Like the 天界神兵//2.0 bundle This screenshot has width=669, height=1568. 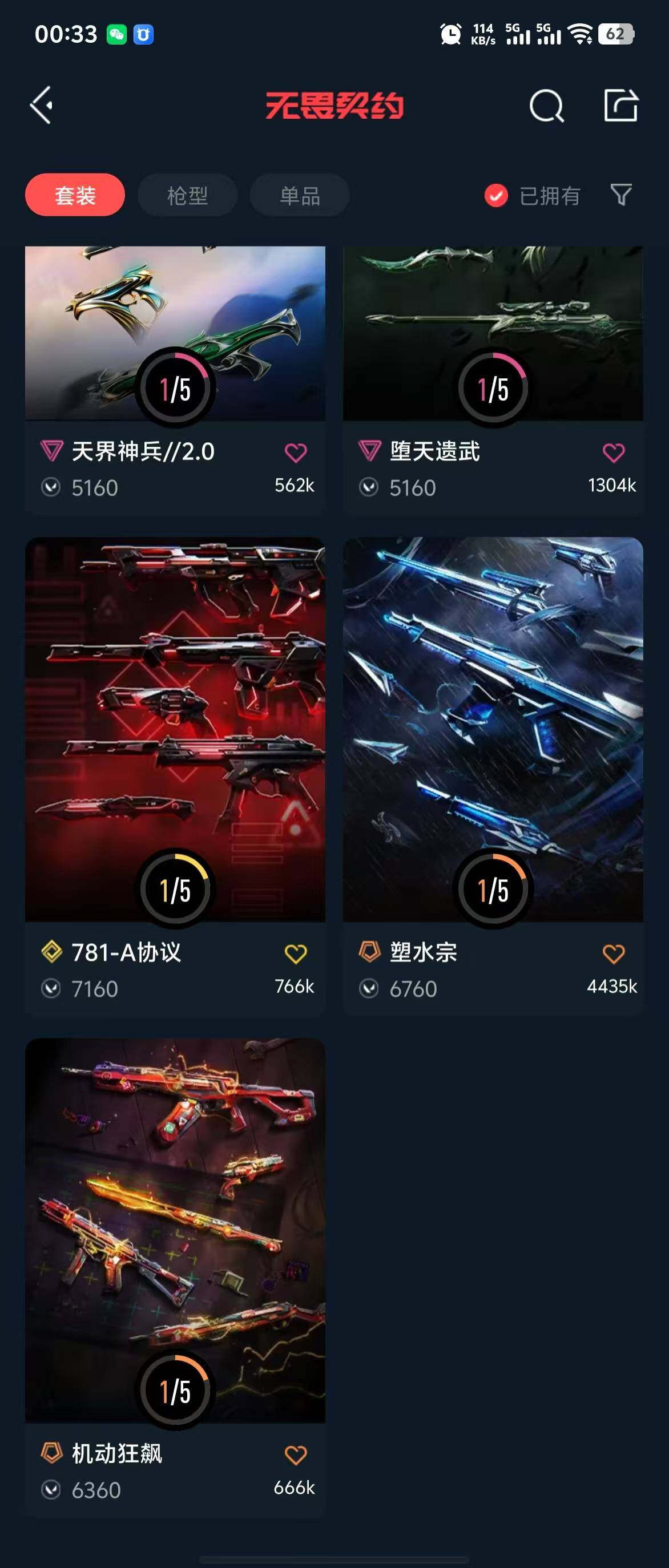(296, 453)
